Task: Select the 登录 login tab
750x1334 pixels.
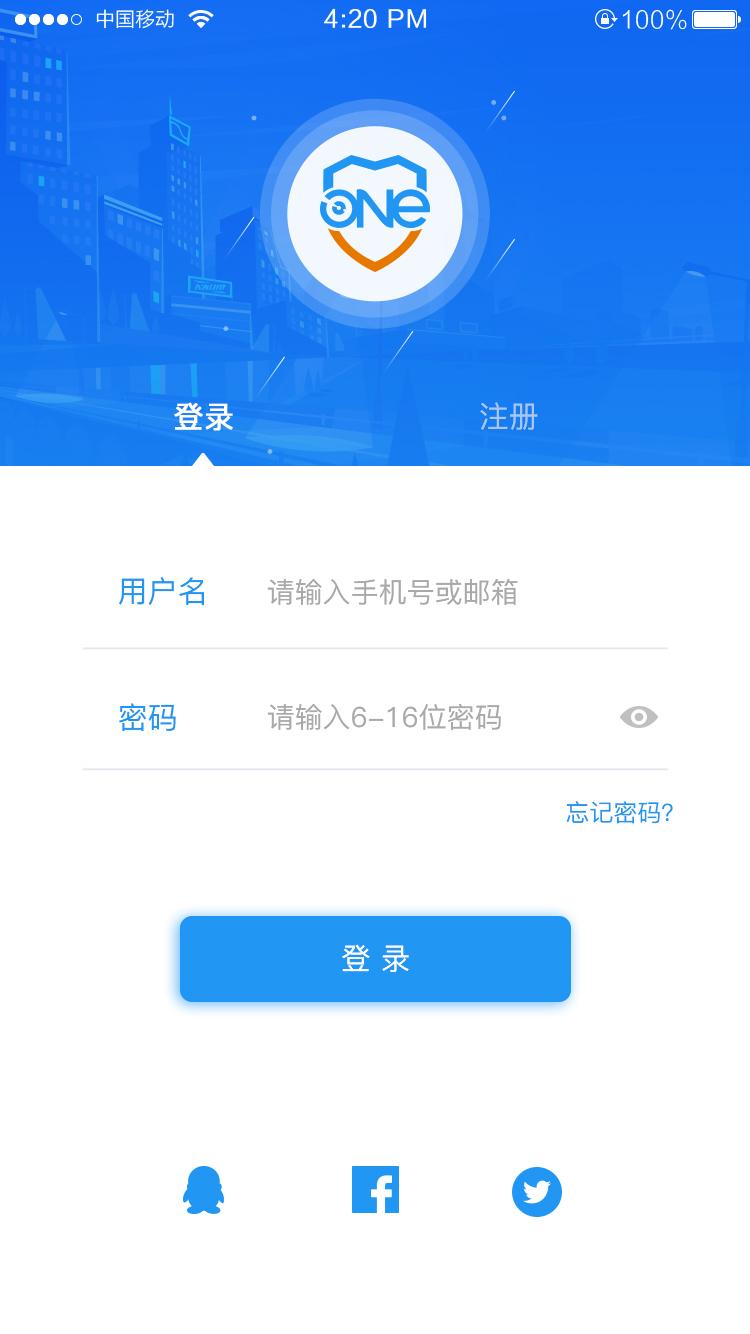Action: 204,417
